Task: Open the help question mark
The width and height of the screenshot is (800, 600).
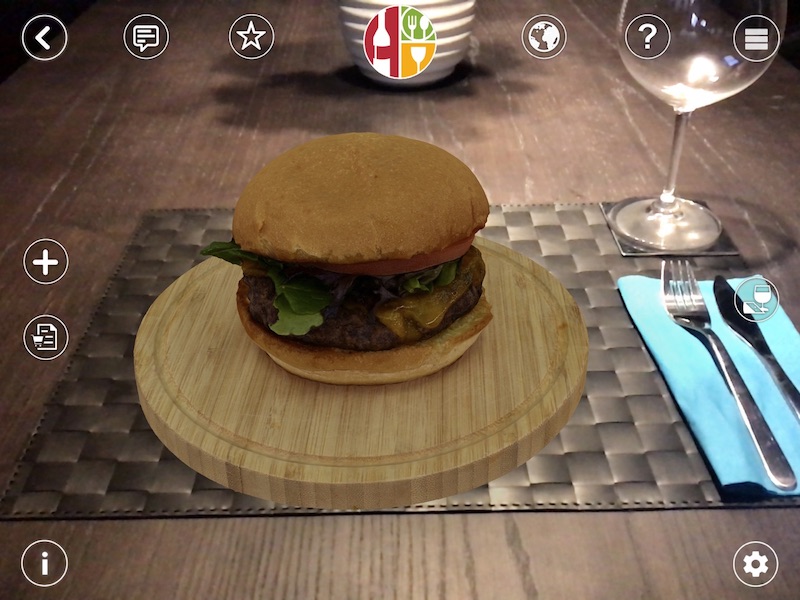Action: coord(647,38)
